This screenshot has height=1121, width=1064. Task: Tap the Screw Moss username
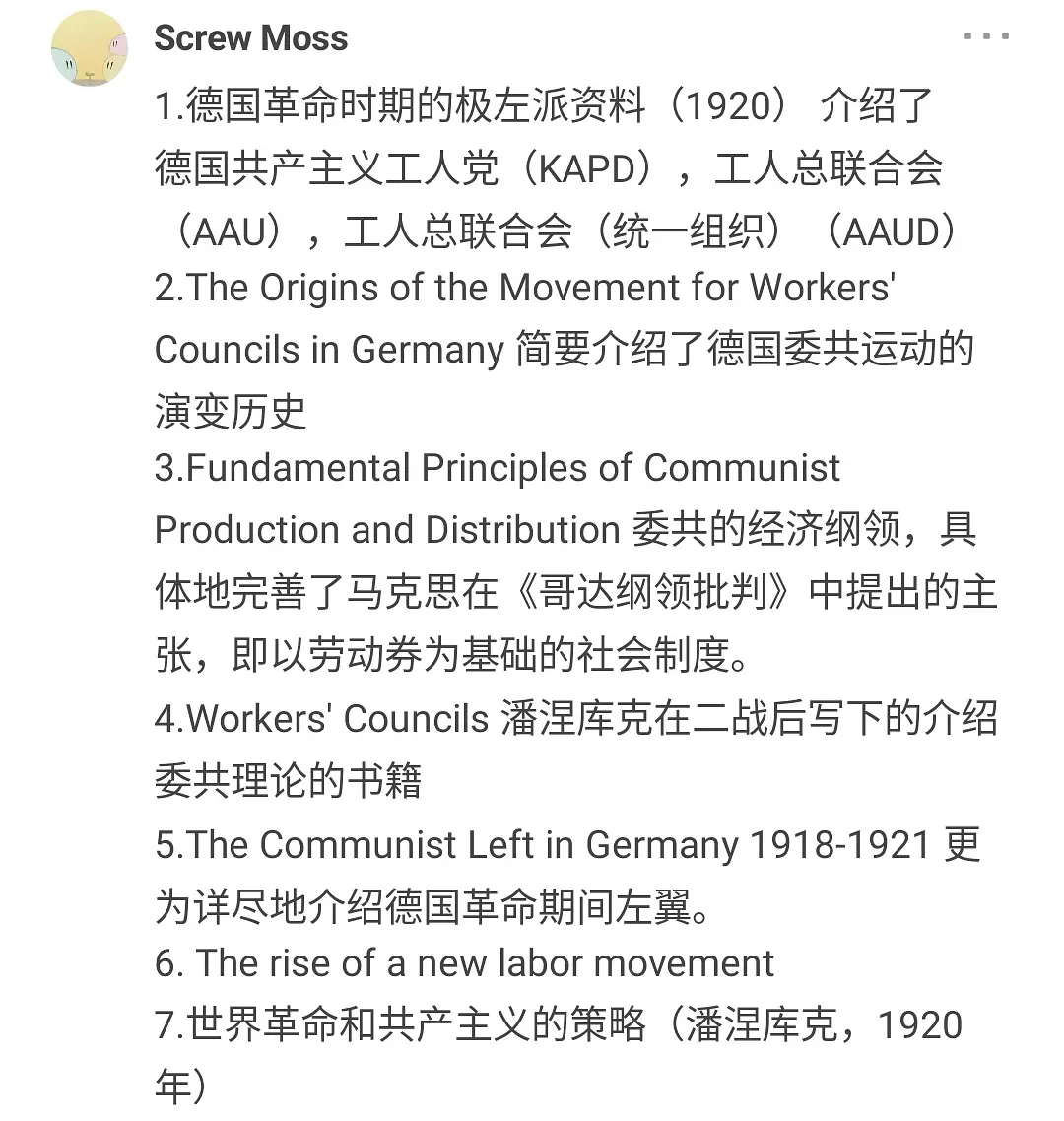tap(251, 38)
